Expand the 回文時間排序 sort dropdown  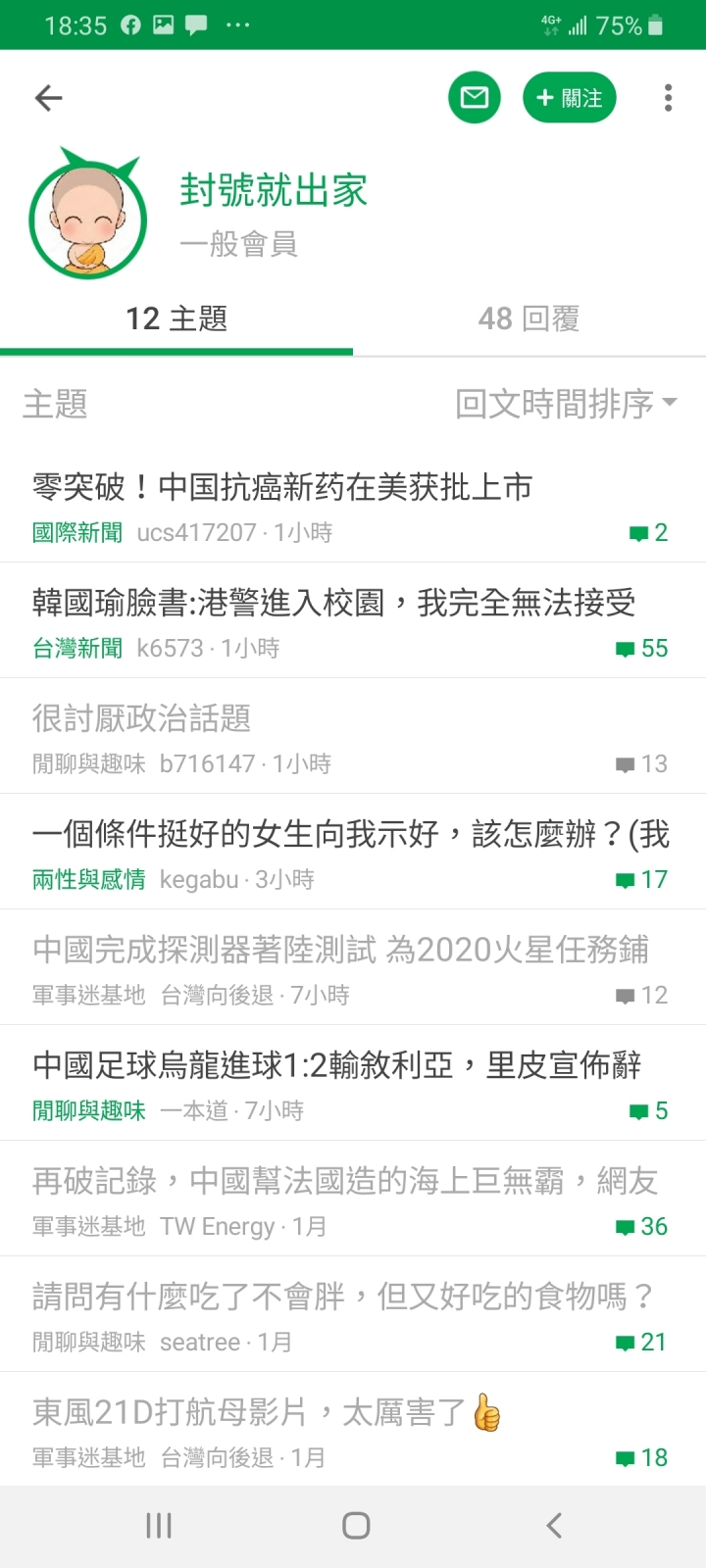(x=566, y=403)
